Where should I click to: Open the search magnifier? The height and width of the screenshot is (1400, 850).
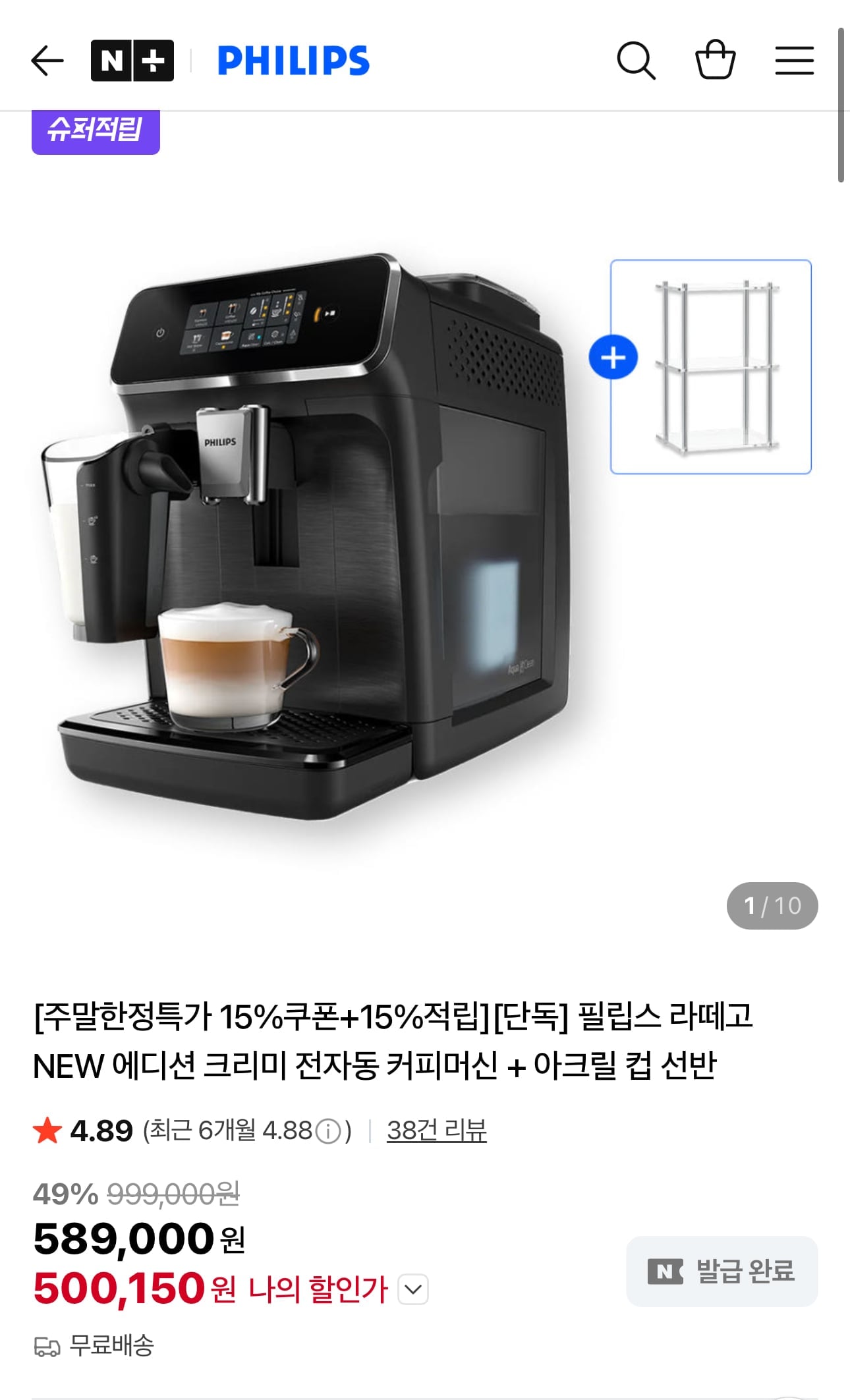tap(636, 61)
